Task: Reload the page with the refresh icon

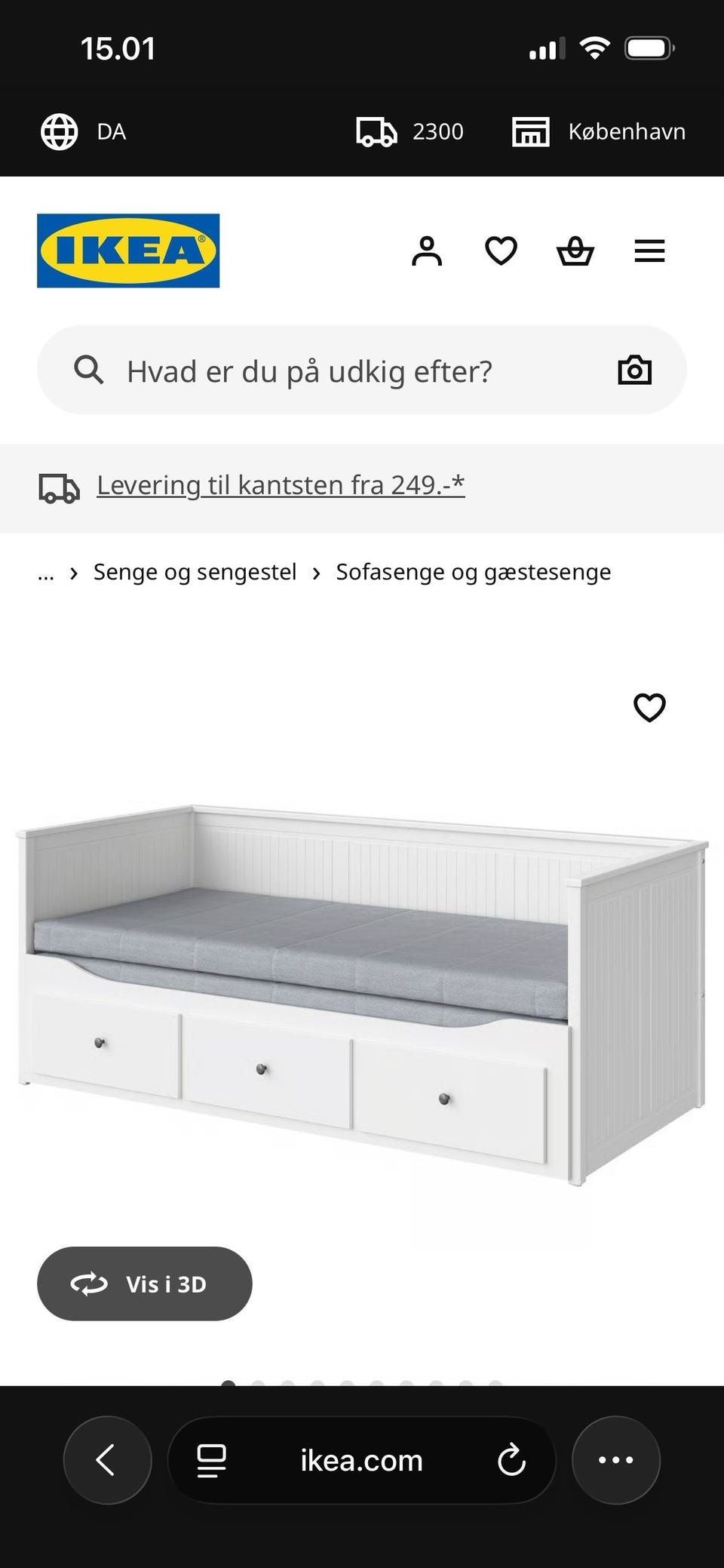Action: point(513,1460)
